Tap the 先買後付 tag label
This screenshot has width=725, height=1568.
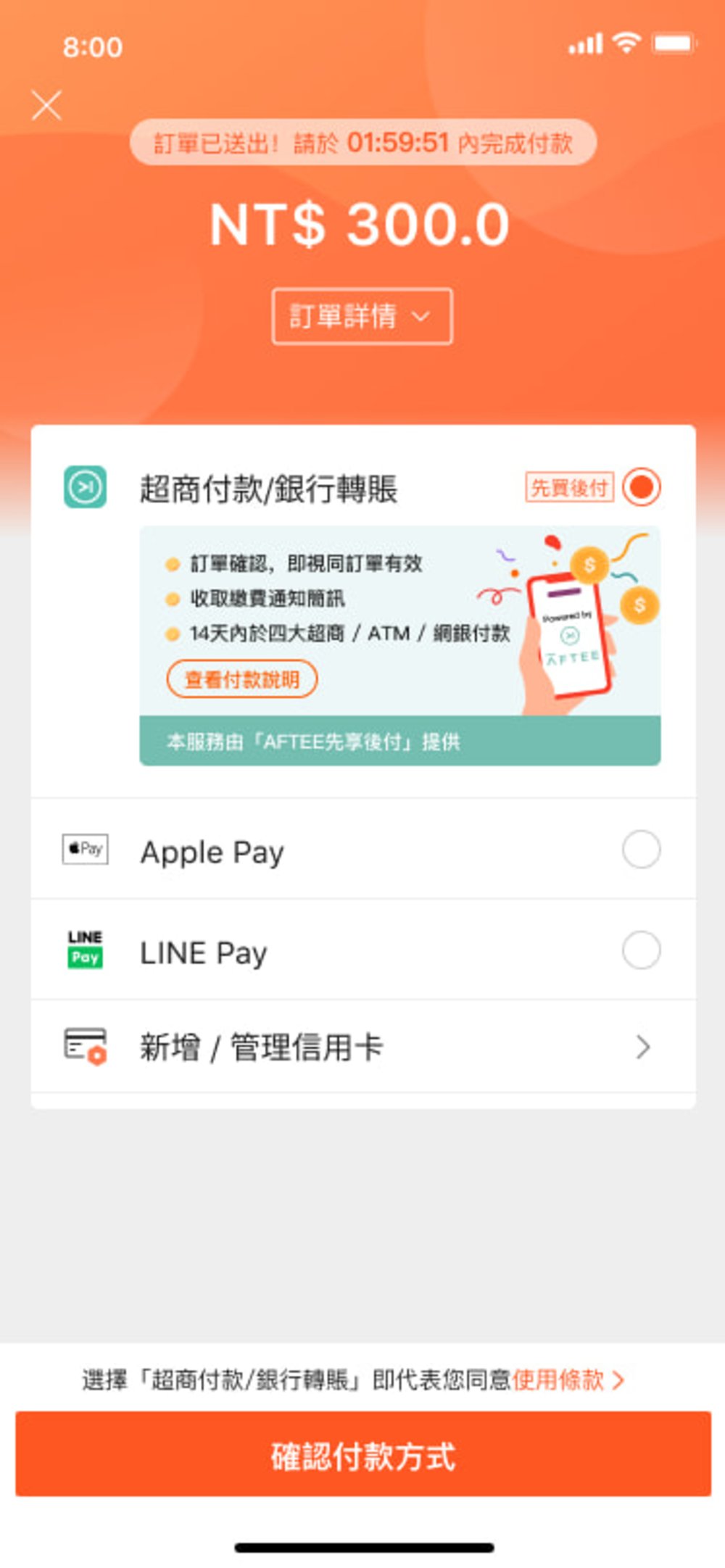click(x=570, y=487)
